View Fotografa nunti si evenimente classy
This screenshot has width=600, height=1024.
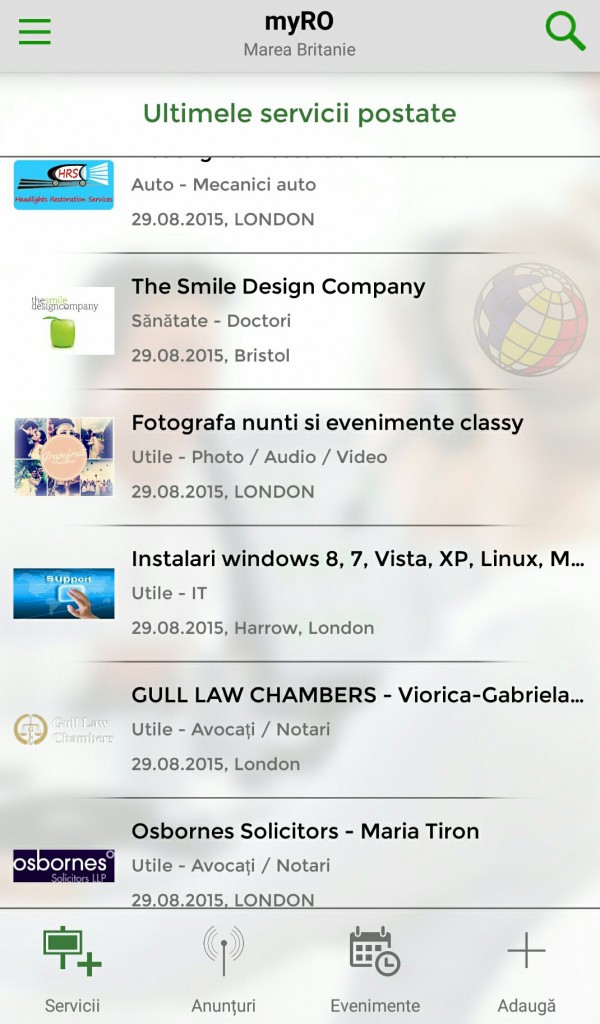click(x=300, y=456)
